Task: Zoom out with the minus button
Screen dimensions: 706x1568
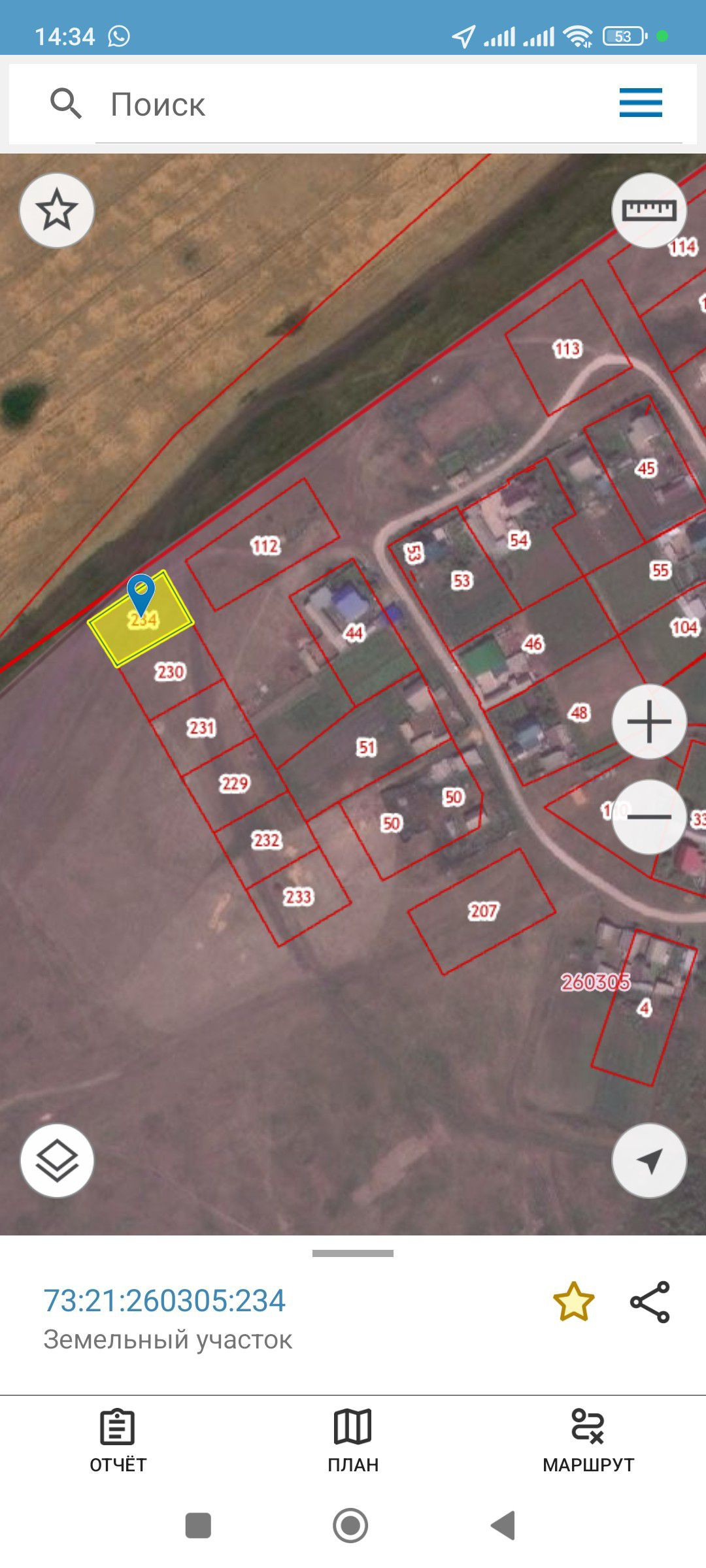Action: tap(648, 817)
